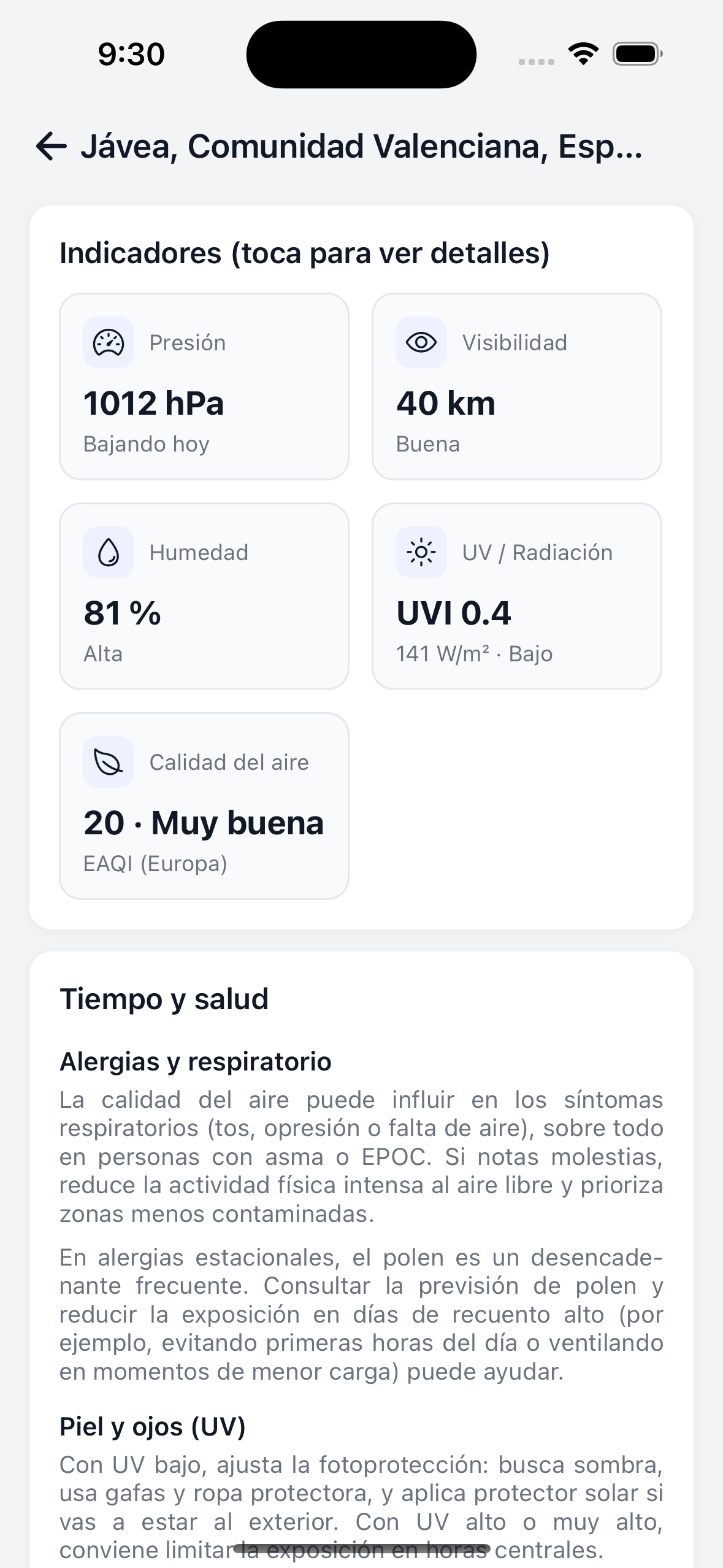Tap the 9:30 clock in status bar

click(x=129, y=54)
